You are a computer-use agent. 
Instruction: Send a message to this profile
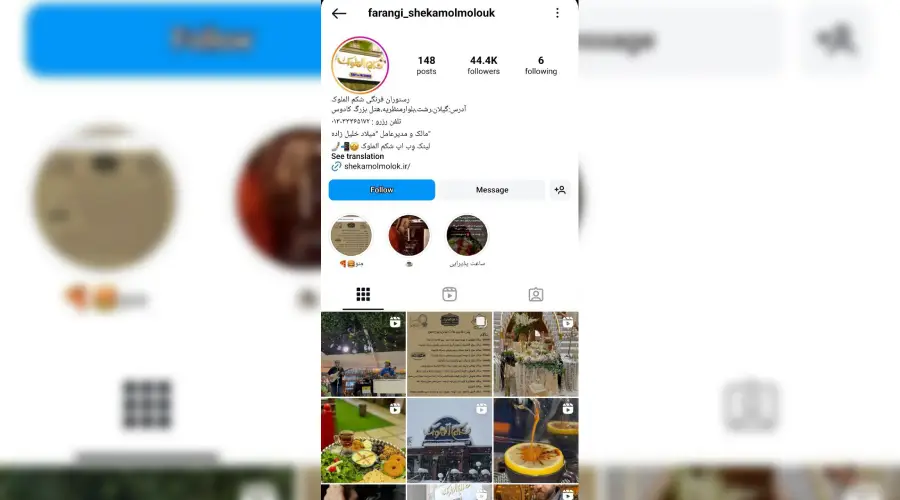tap(491, 190)
